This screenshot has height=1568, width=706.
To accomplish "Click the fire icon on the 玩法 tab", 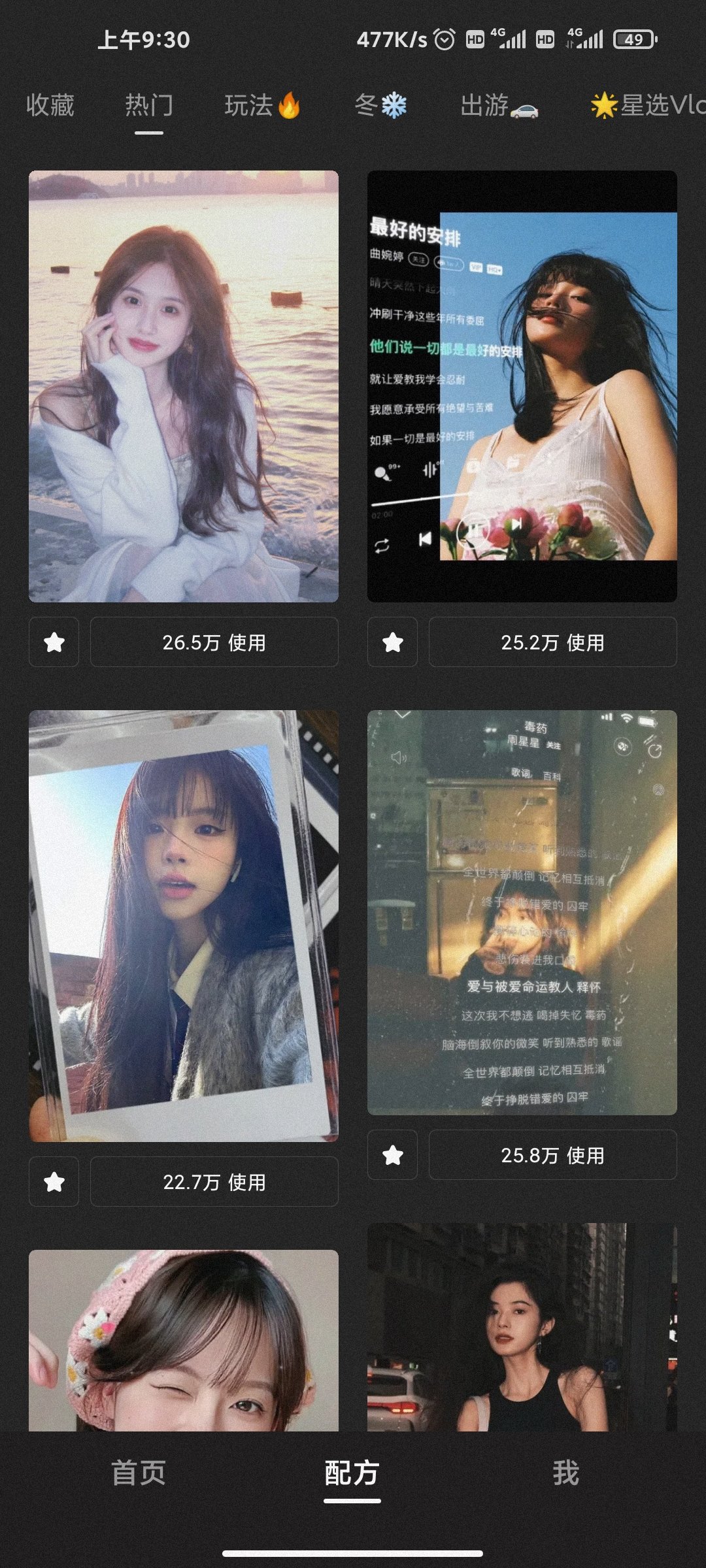I will [288, 105].
